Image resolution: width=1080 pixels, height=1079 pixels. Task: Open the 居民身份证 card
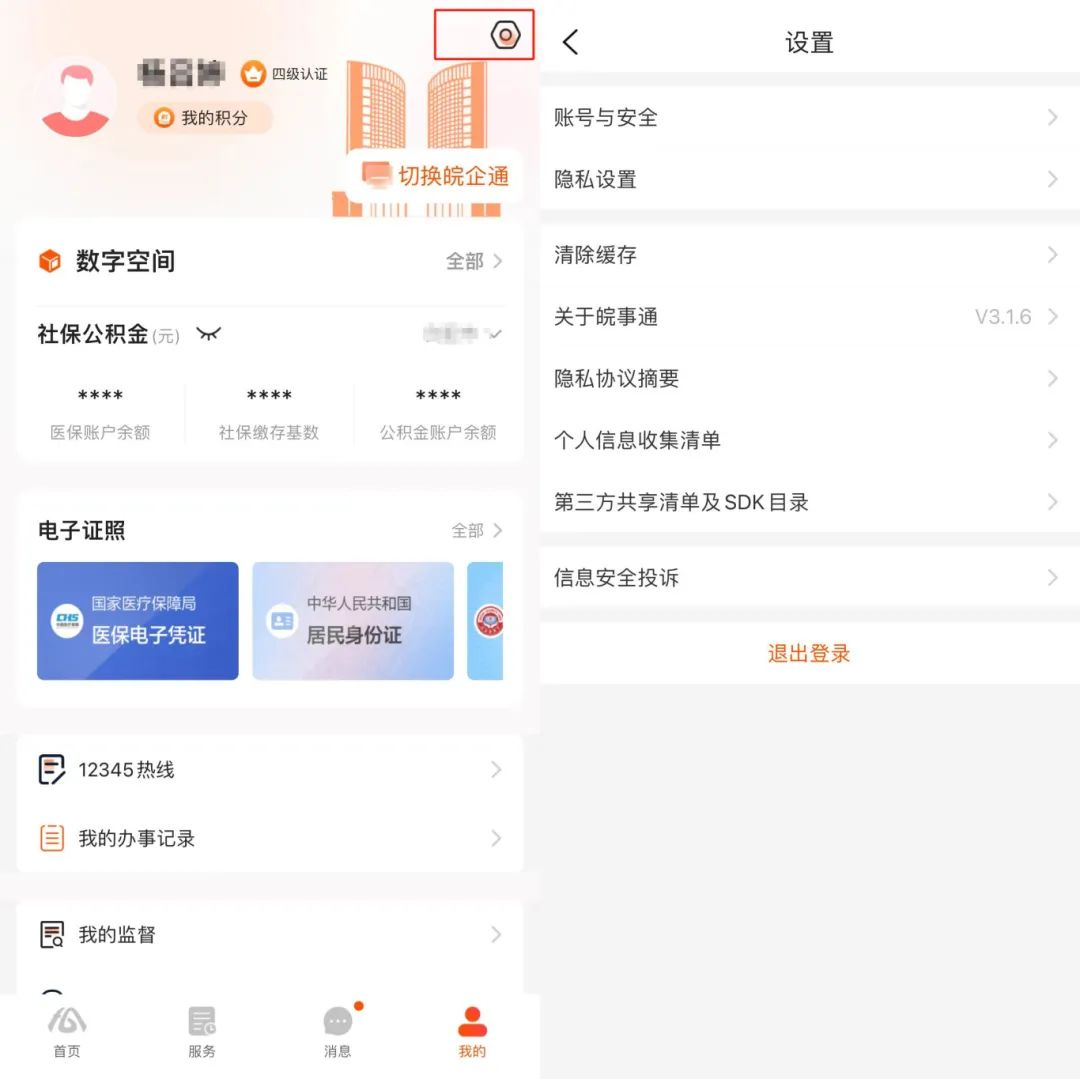[x=353, y=621]
